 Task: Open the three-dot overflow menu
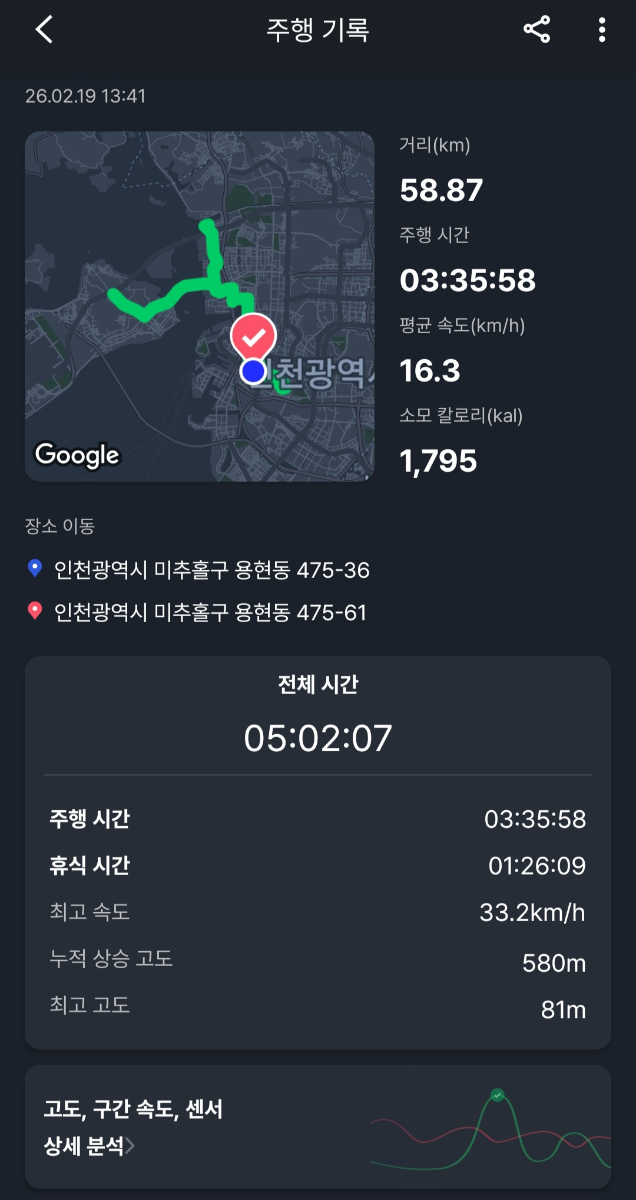click(x=602, y=30)
